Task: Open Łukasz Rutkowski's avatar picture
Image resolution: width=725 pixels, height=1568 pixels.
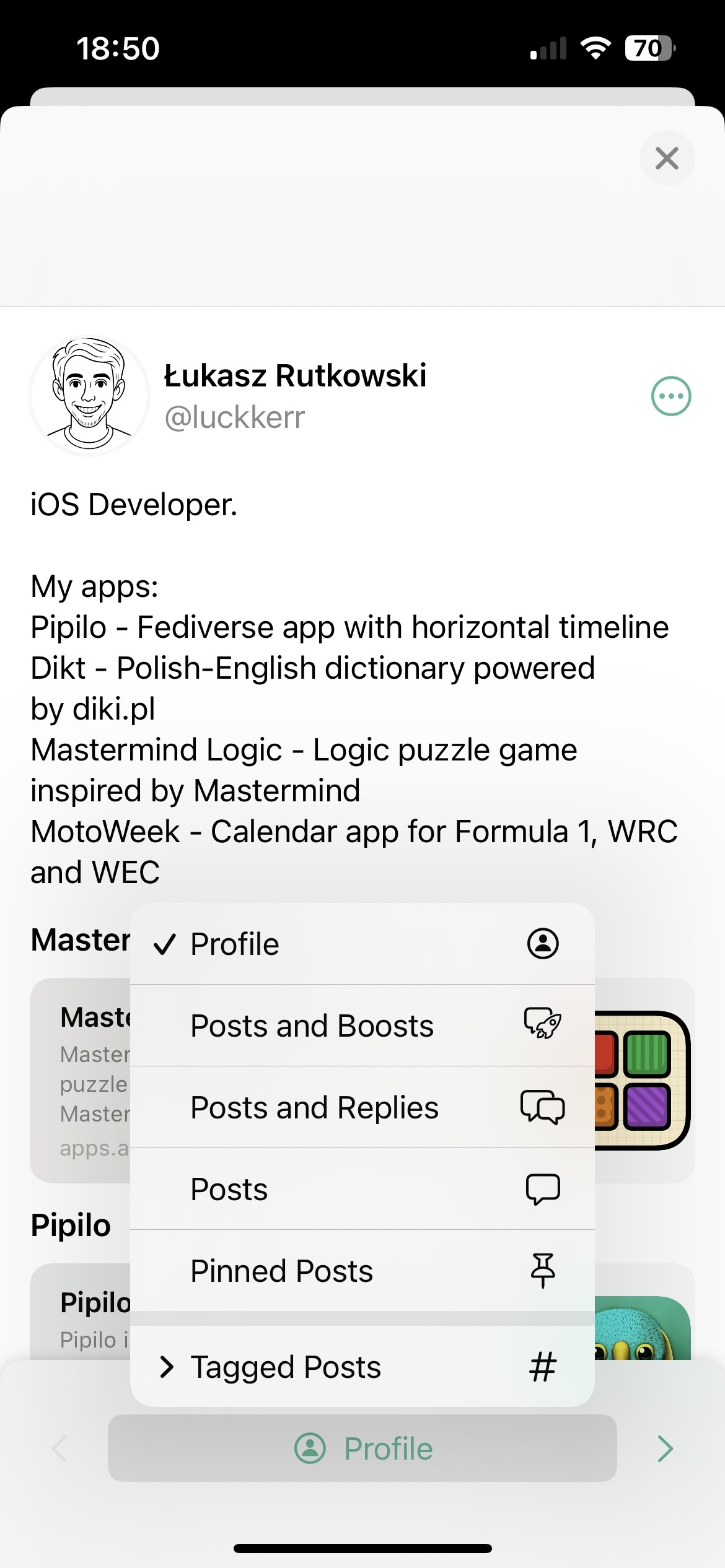Action: pyautogui.click(x=89, y=396)
